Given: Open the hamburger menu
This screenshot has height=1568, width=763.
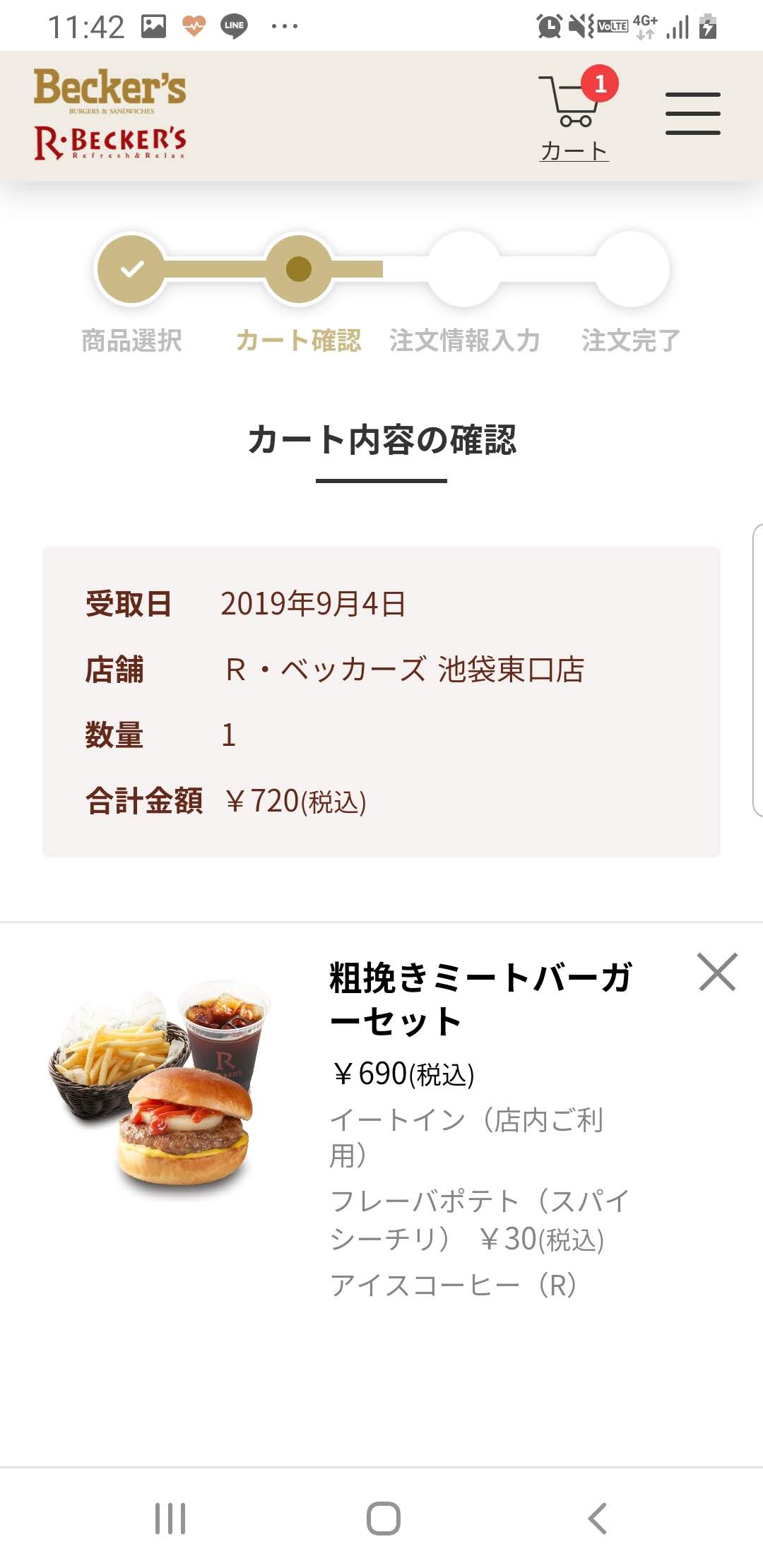Looking at the screenshot, I should [692, 114].
